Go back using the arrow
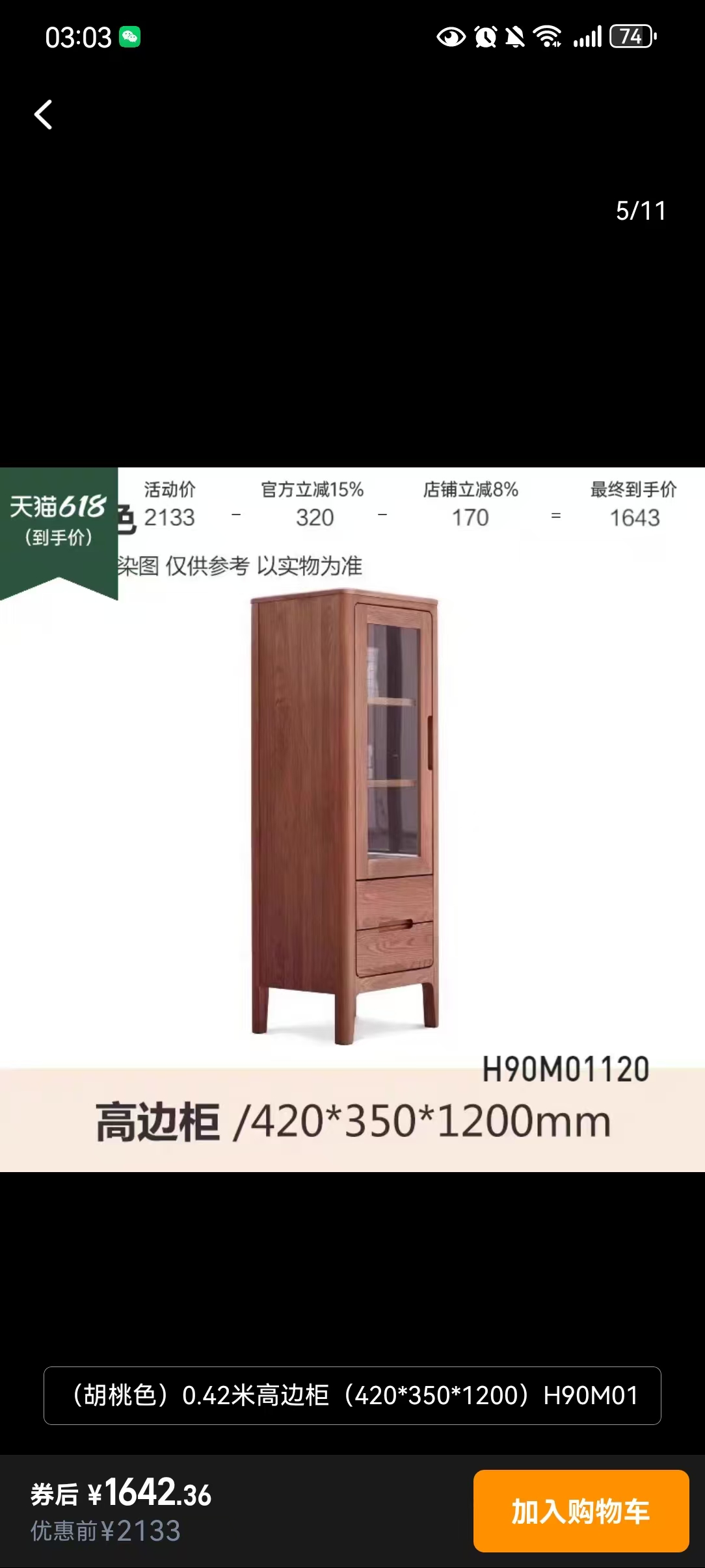The width and height of the screenshot is (705, 1568). [x=43, y=115]
